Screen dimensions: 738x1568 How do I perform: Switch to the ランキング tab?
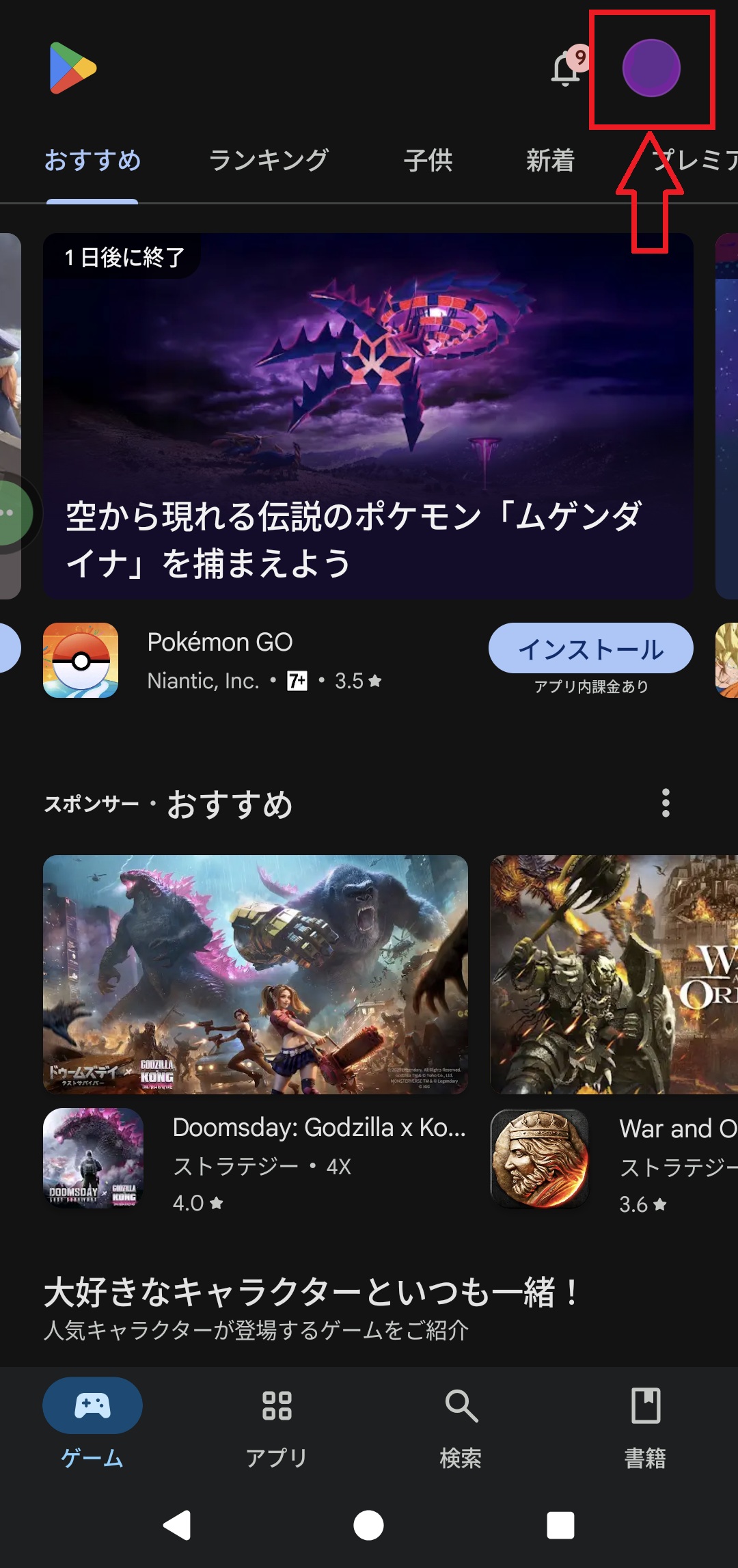269,161
